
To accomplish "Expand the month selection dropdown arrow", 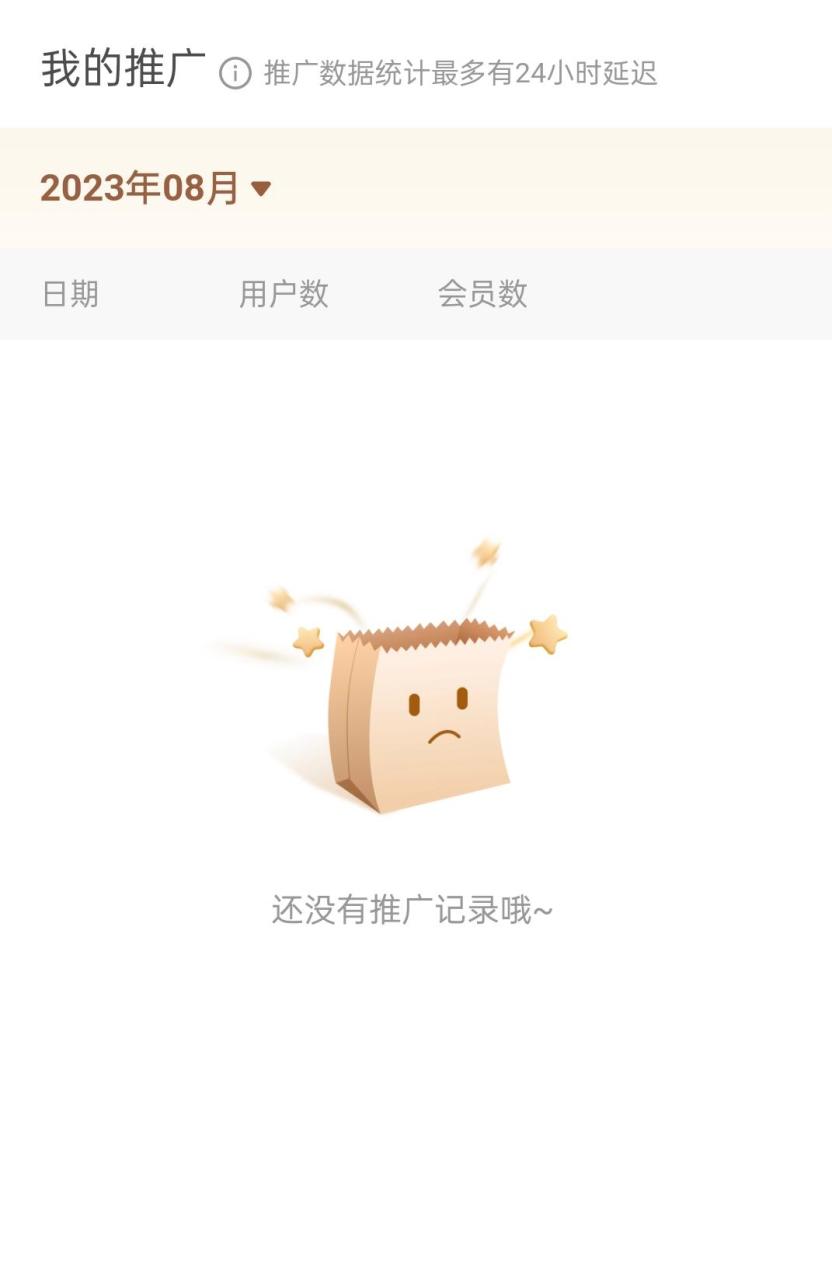I will point(262,187).
